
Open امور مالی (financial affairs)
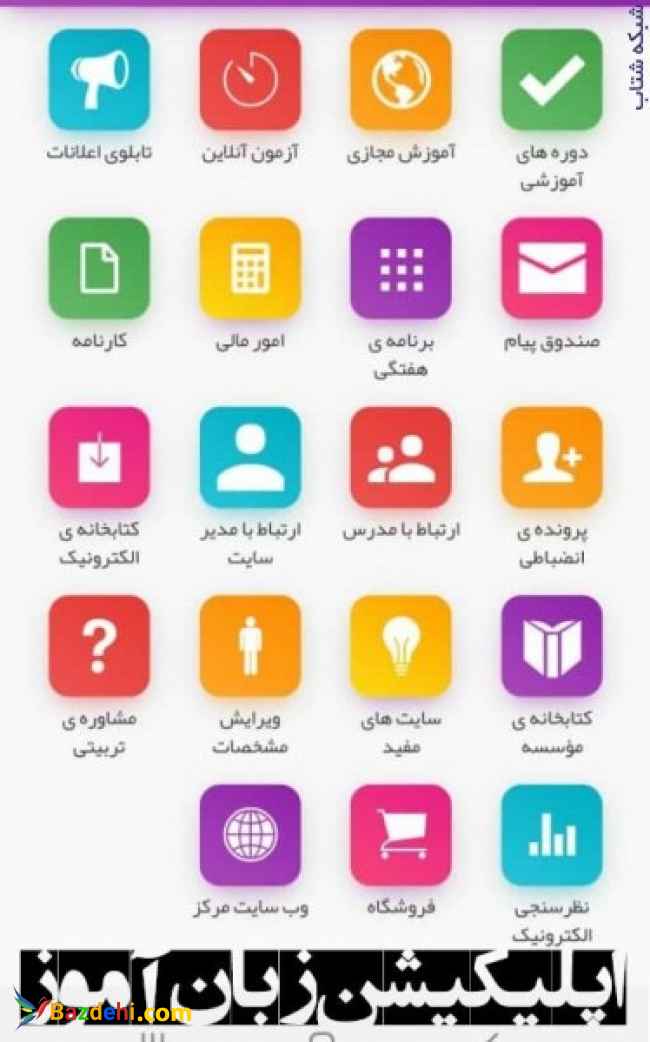[x=250, y=268]
